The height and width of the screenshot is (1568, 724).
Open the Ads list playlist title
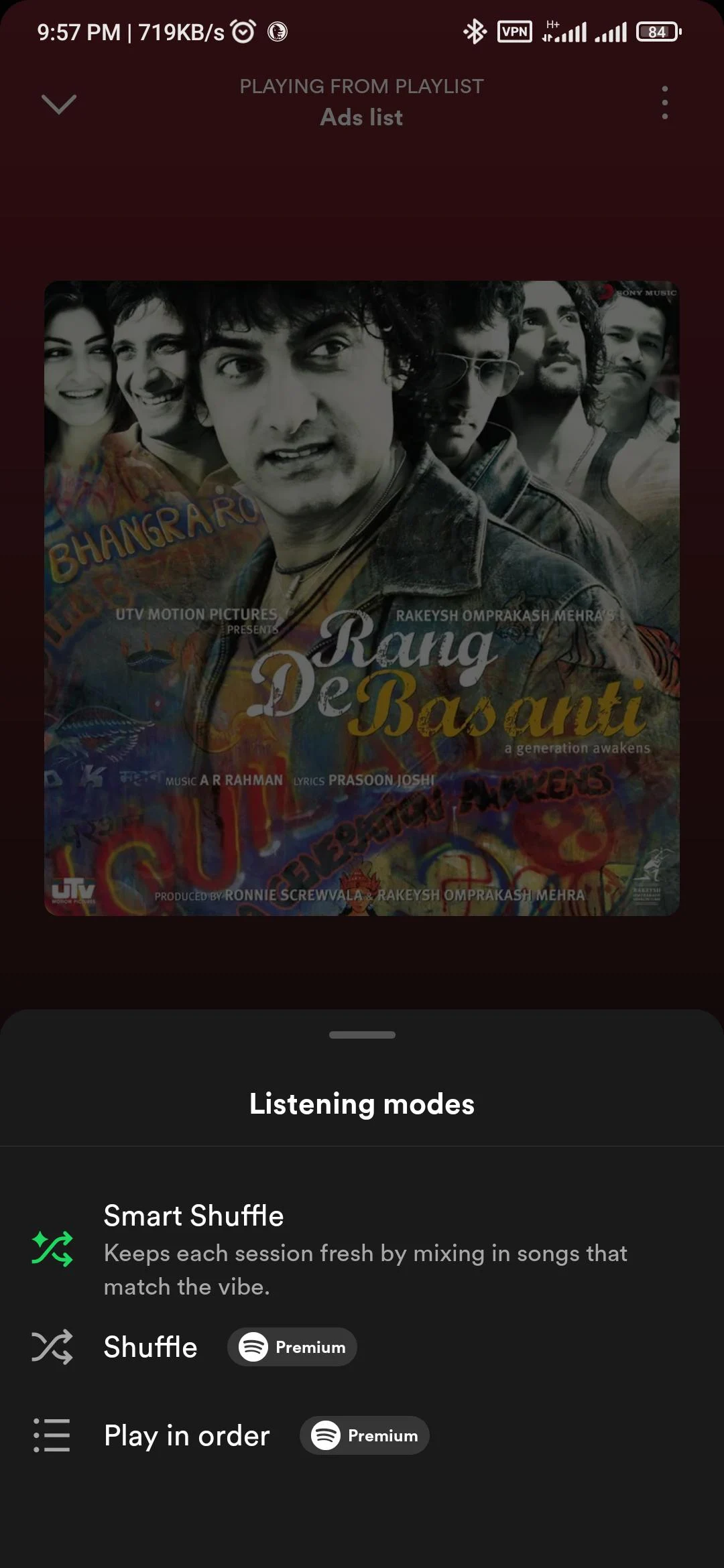coord(361,117)
